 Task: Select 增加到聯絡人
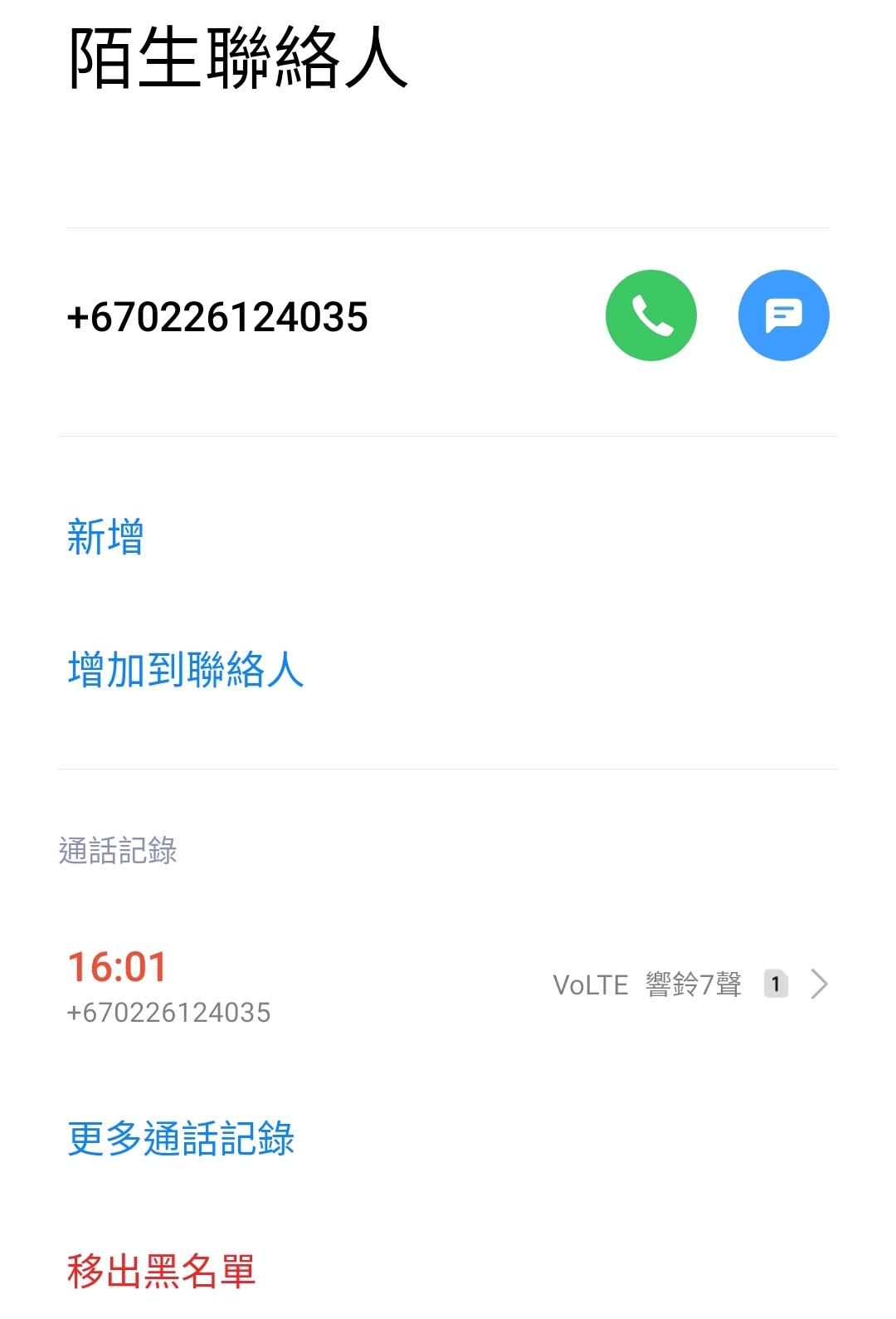pyautogui.click(x=186, y=670)
